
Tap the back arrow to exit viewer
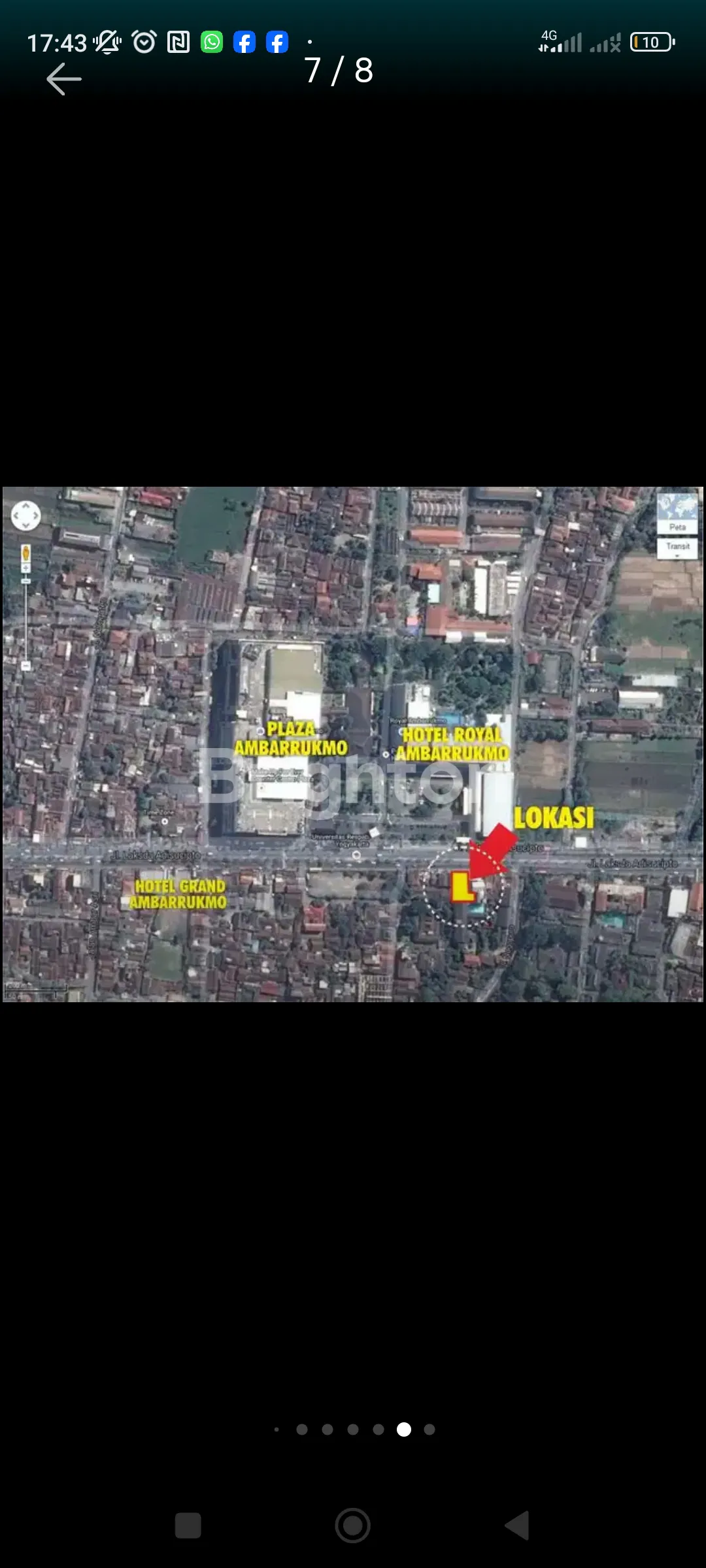pos(64,79)
